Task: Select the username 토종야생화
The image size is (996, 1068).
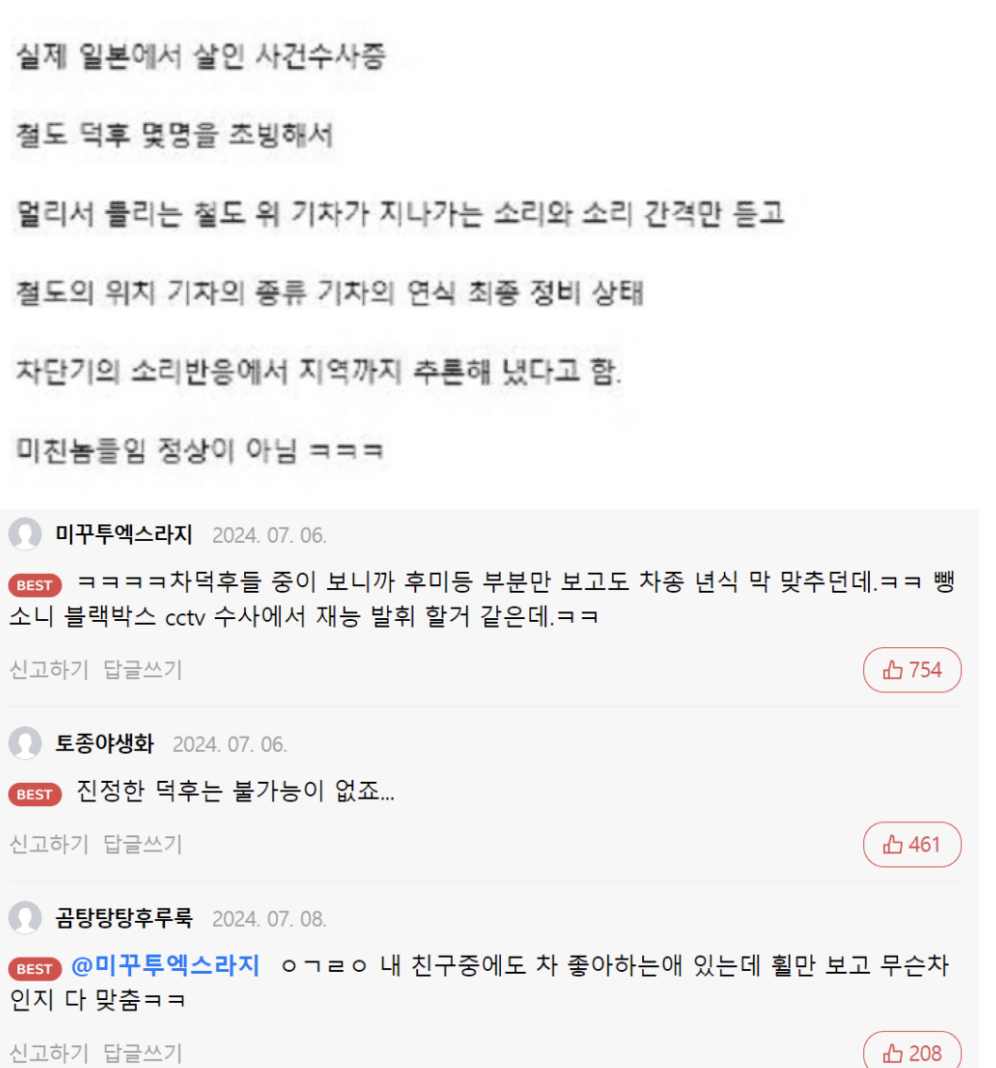Action: [105, 744]
